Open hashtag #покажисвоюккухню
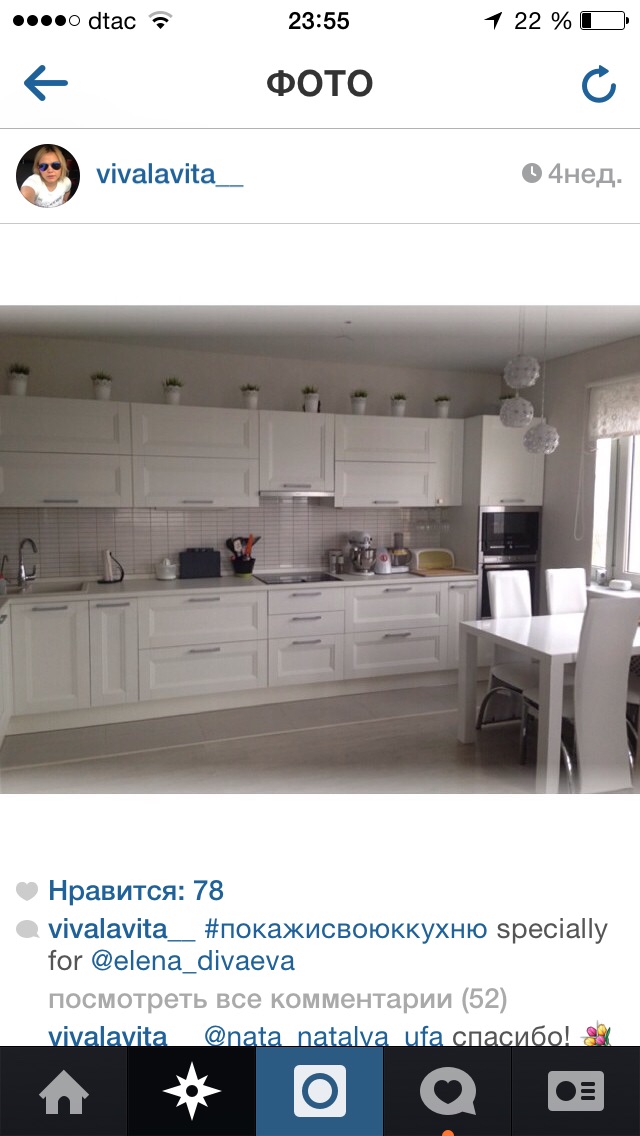This screenshot has width=640, height=1136. coord(346,929)
